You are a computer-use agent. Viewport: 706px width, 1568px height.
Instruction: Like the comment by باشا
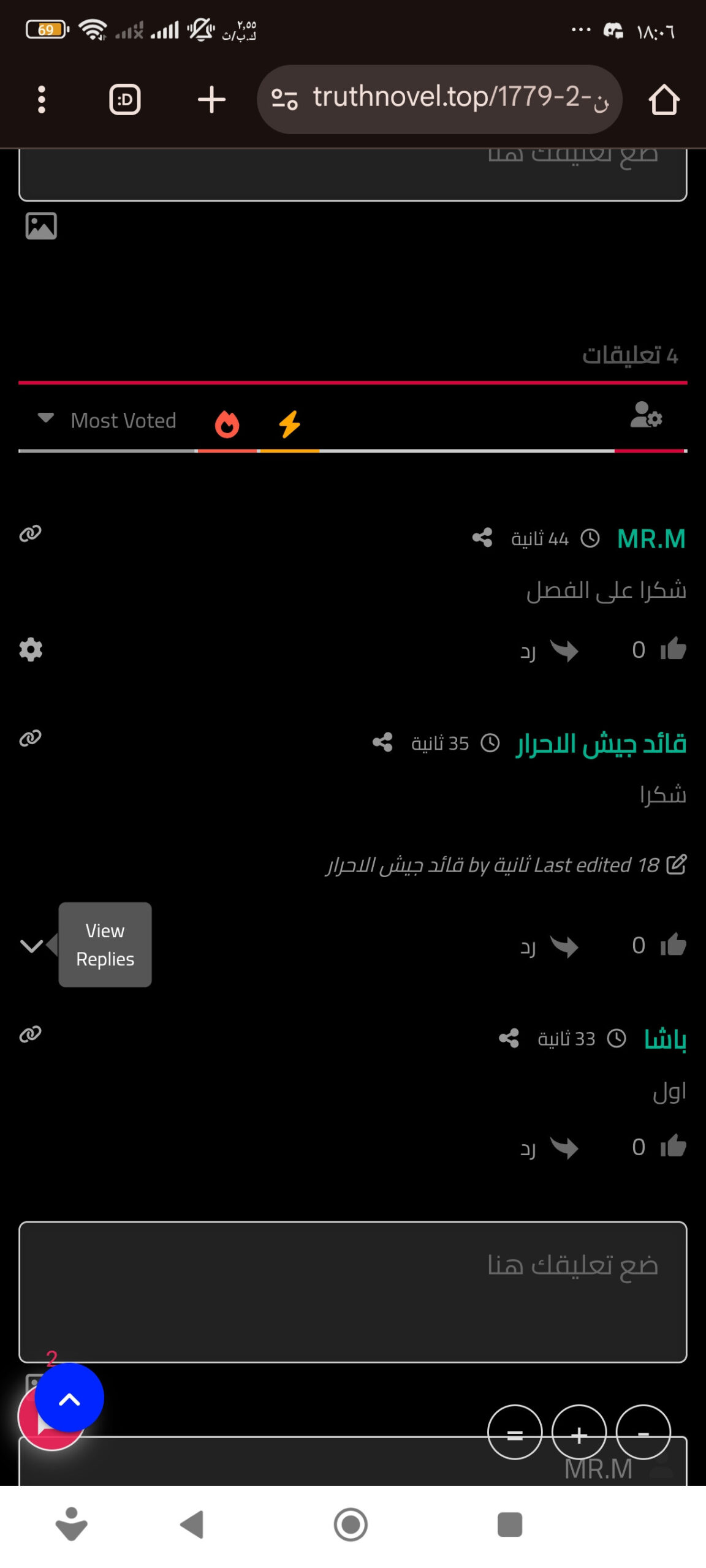tap(673, 1147)
